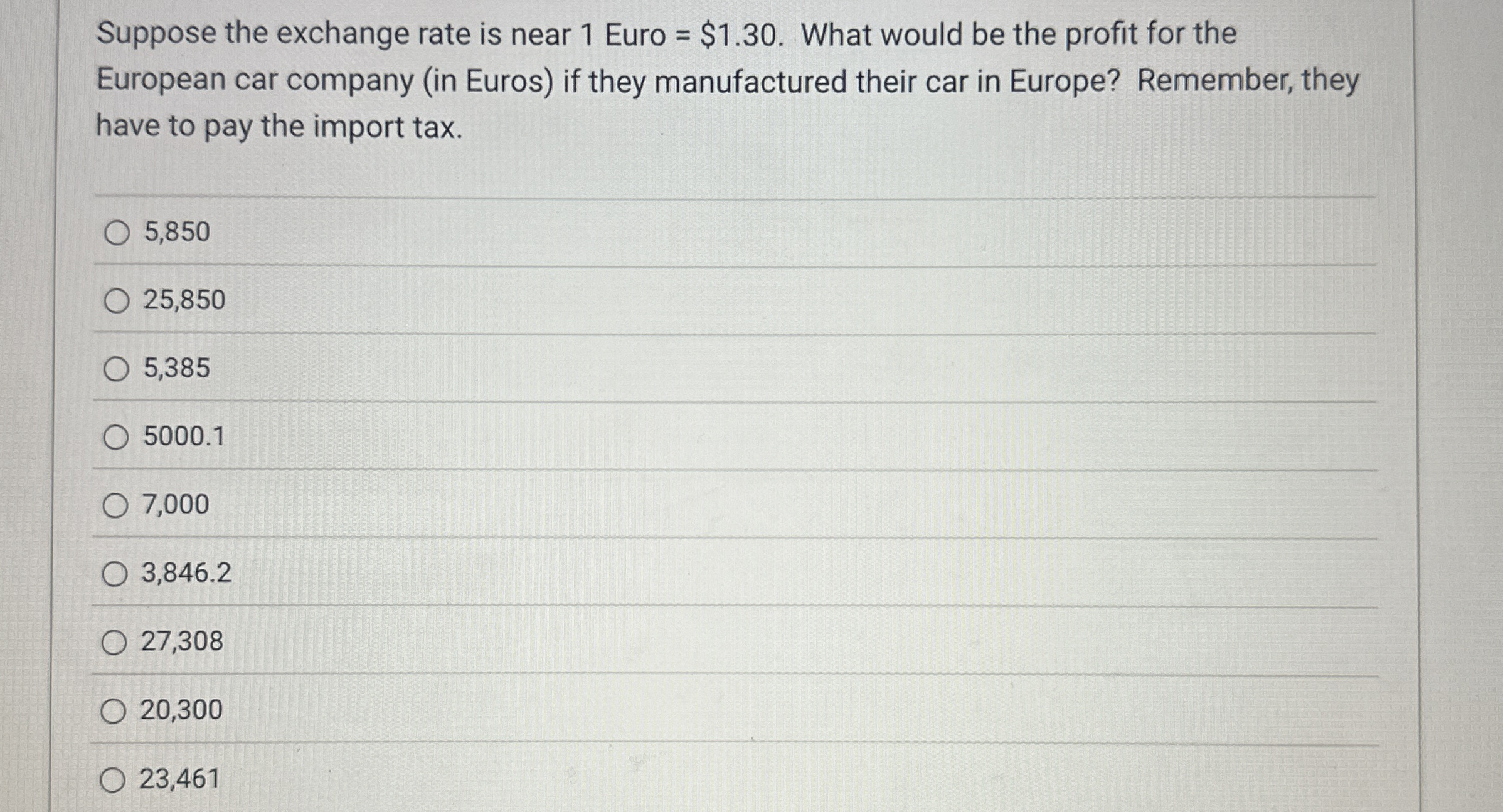Choose the 25,850 radio button
Screen dimensions: 1503x812
click(x=117, y=301)
